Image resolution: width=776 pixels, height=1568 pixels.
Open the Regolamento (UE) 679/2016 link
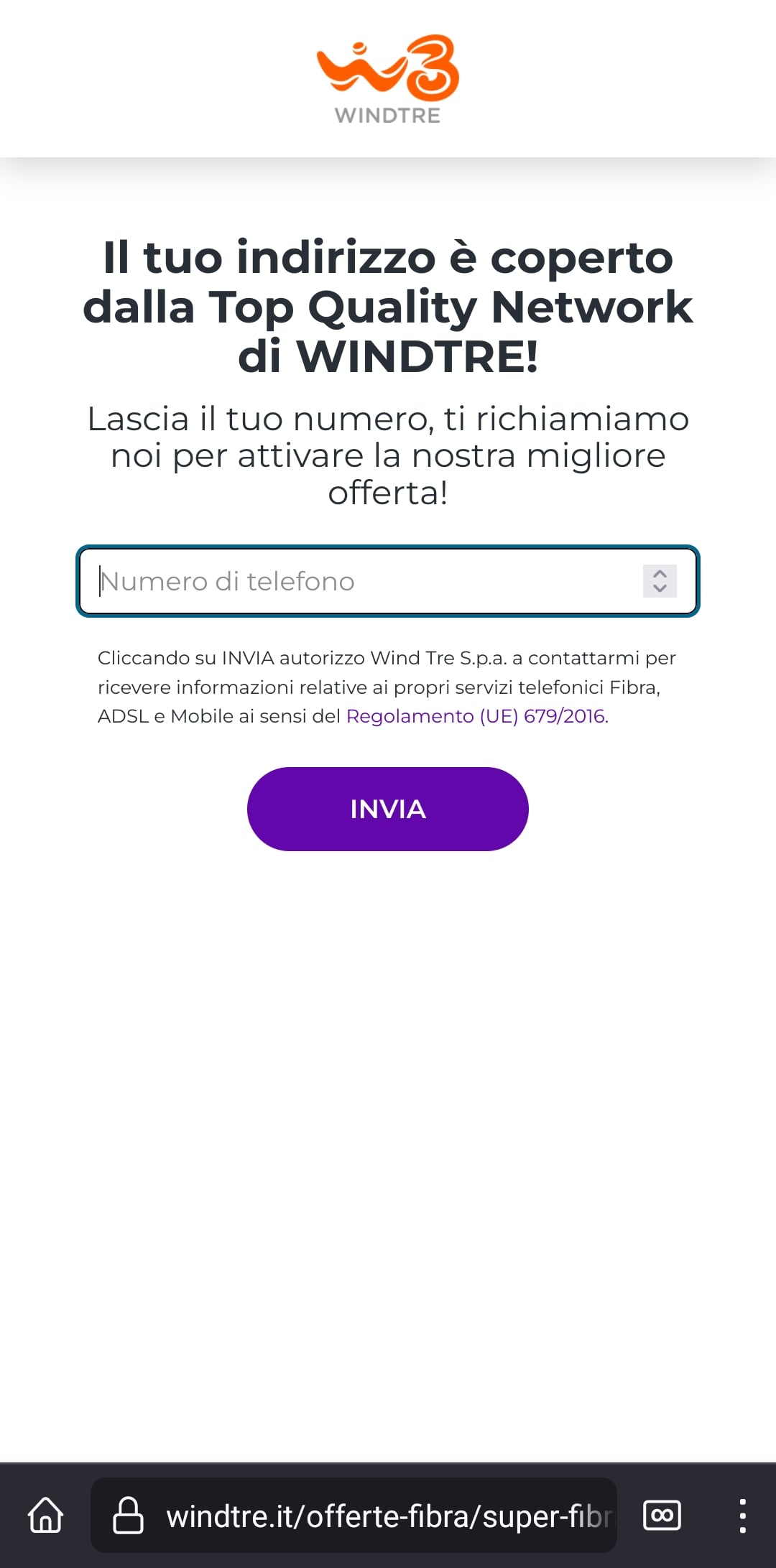click(x=476, y=716)
